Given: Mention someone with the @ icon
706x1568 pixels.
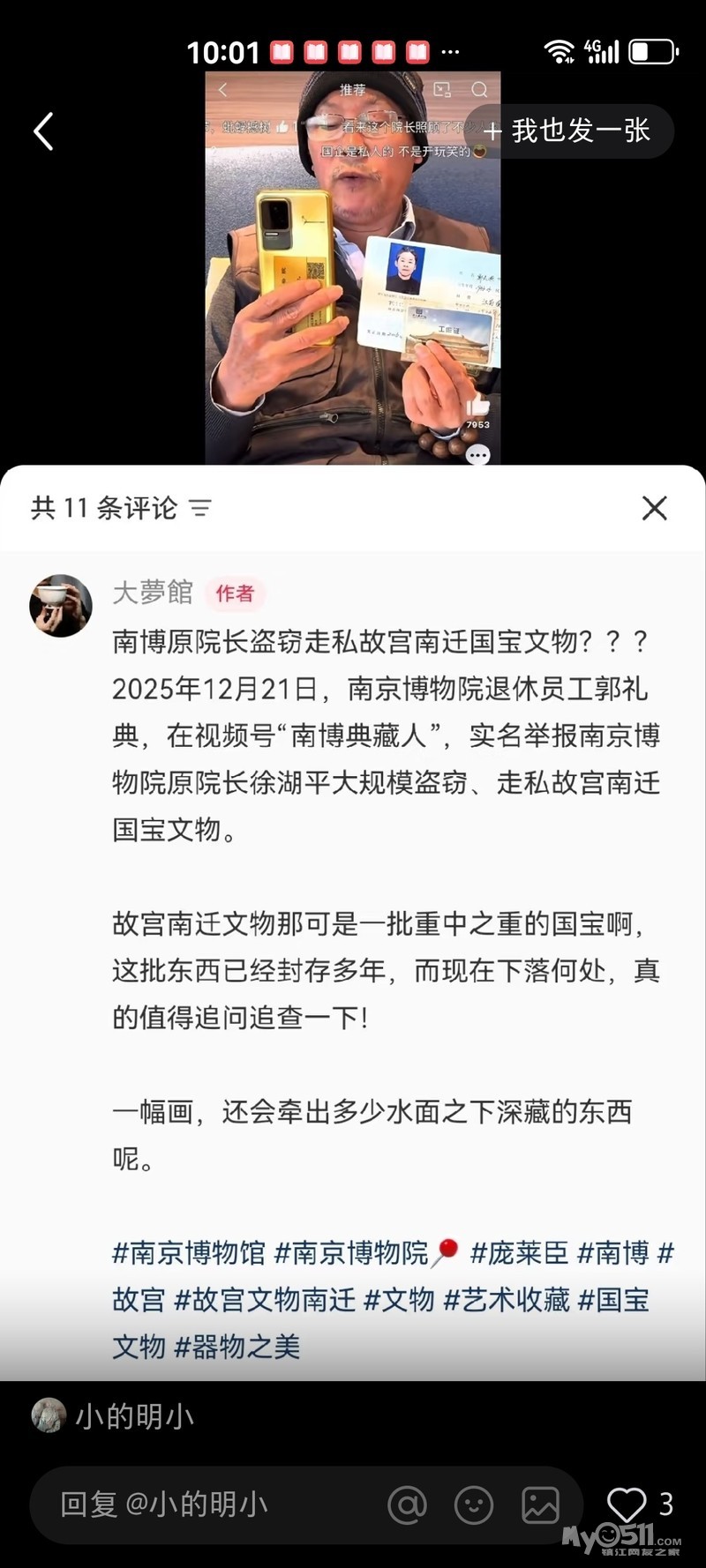Looking at the screenshot, I should point(407,1505).
